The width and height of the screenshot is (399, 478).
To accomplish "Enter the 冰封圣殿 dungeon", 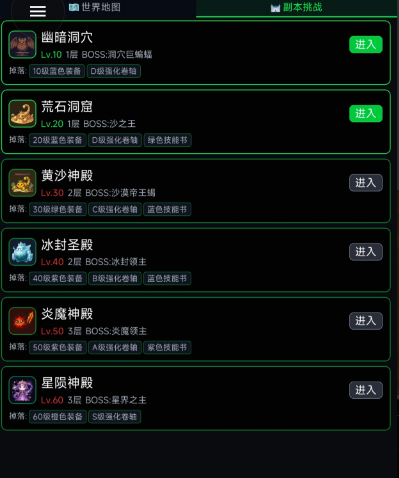I will click(x=366, y=252).
